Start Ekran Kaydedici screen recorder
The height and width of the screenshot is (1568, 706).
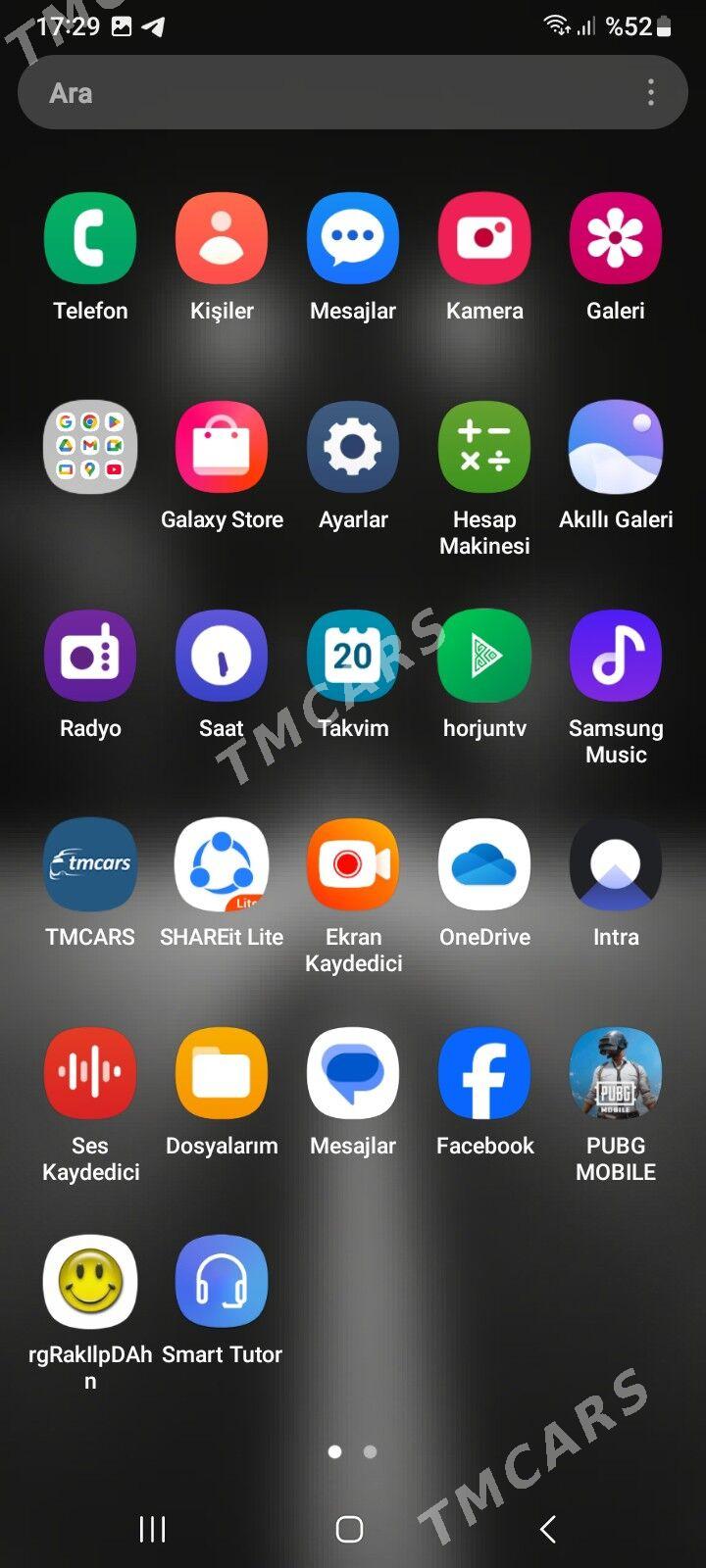pyautogui.click(x=353, y=864)
